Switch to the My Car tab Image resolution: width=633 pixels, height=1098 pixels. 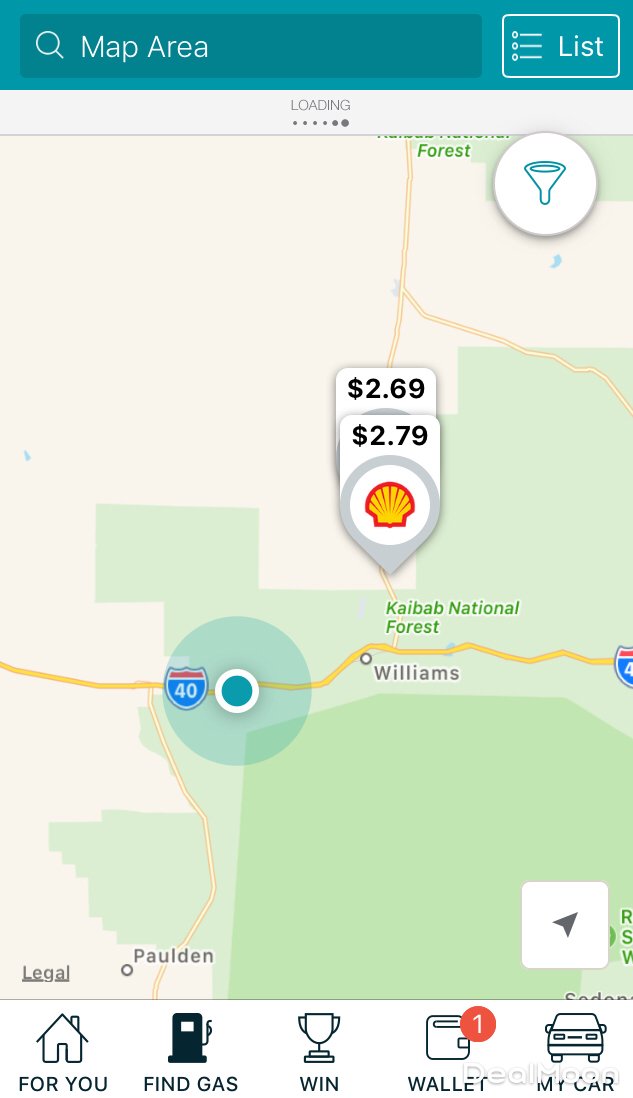point(575,1052)
